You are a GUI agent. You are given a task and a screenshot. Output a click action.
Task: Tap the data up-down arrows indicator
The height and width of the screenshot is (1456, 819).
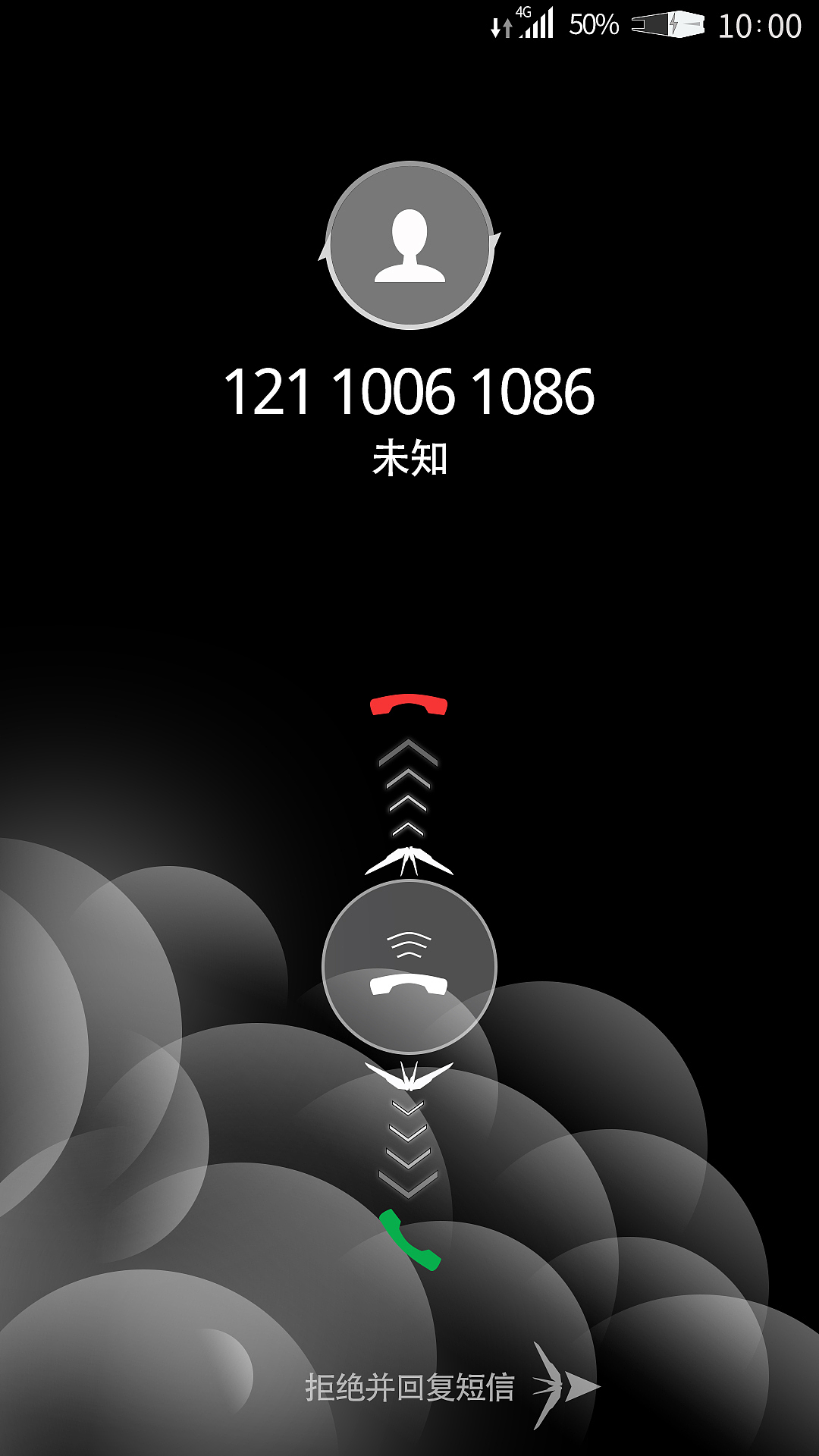[x=501, y=25]
